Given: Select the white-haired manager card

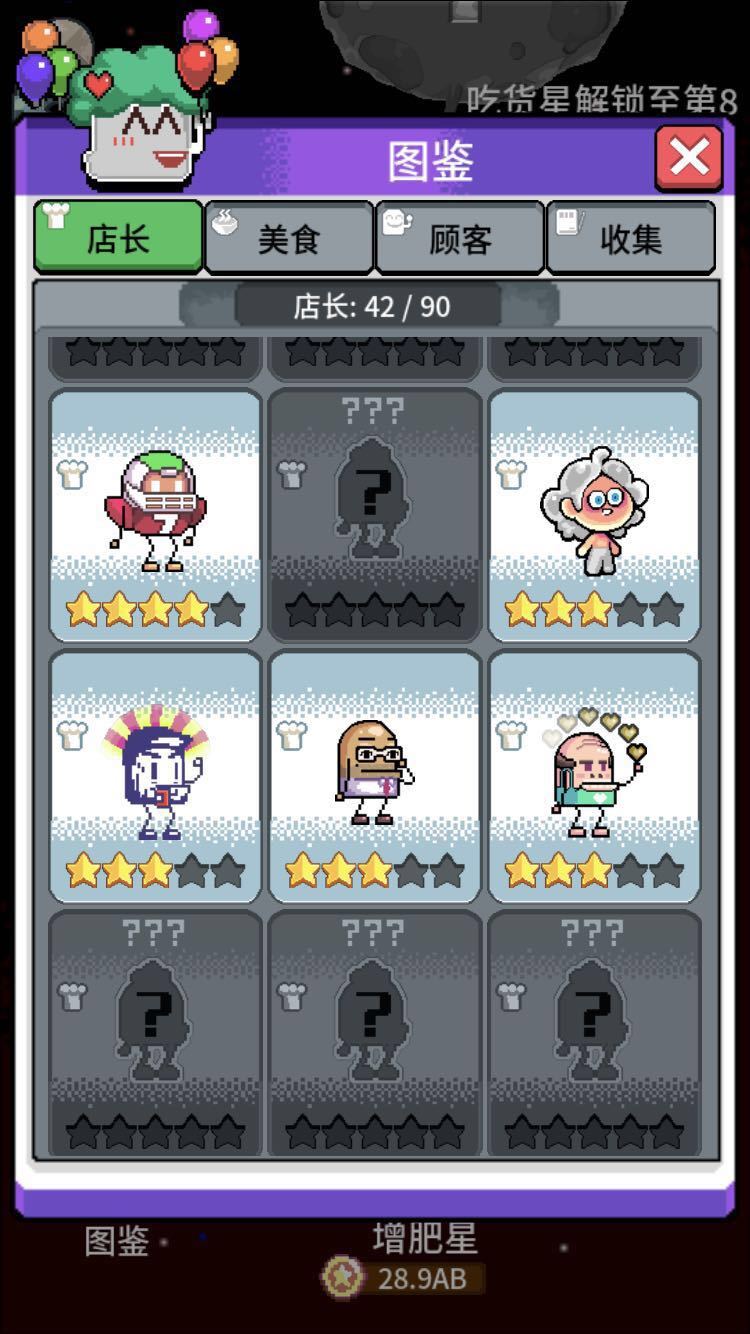Looking at the screenshot, I should coord(594,510).
